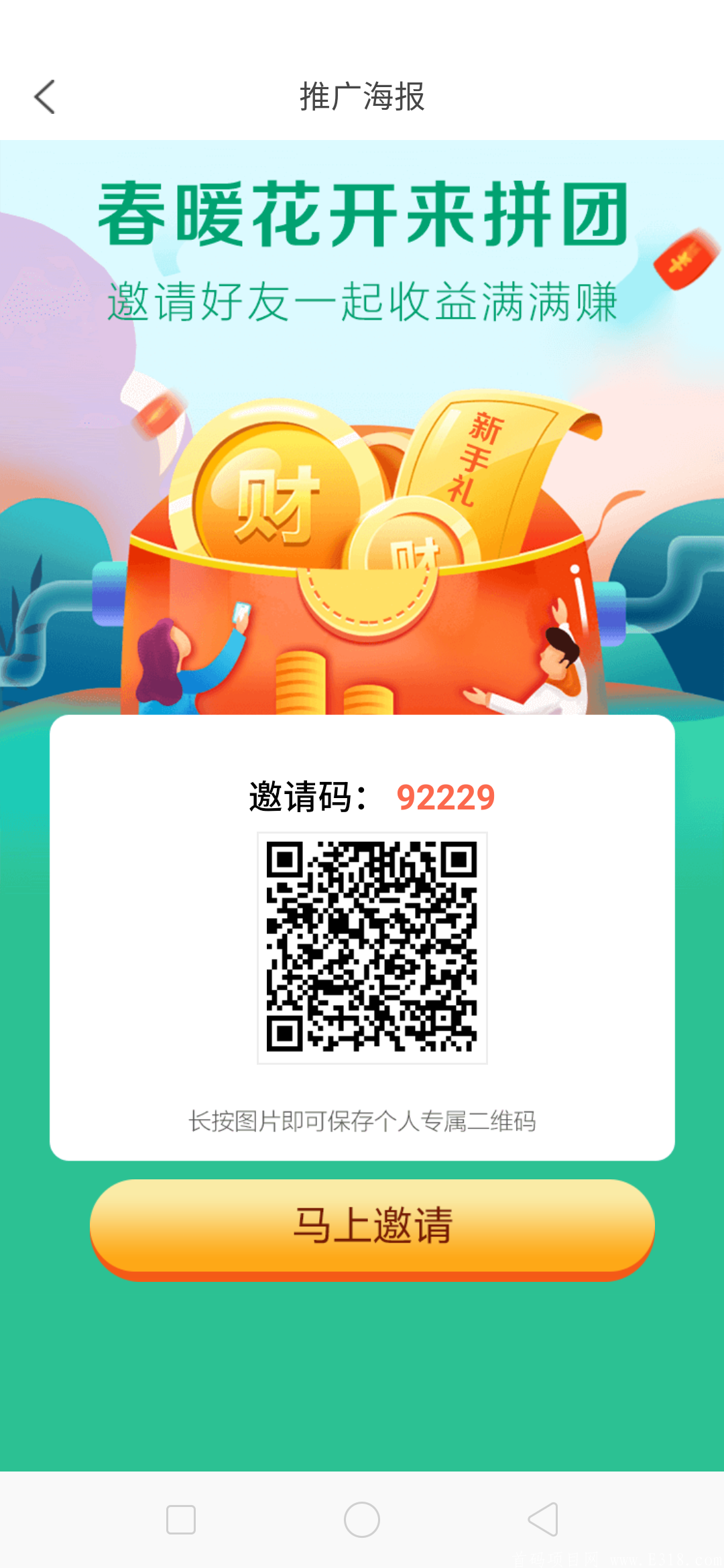Tap the system back button
724x1568 pixels.
pos(543,1520)
